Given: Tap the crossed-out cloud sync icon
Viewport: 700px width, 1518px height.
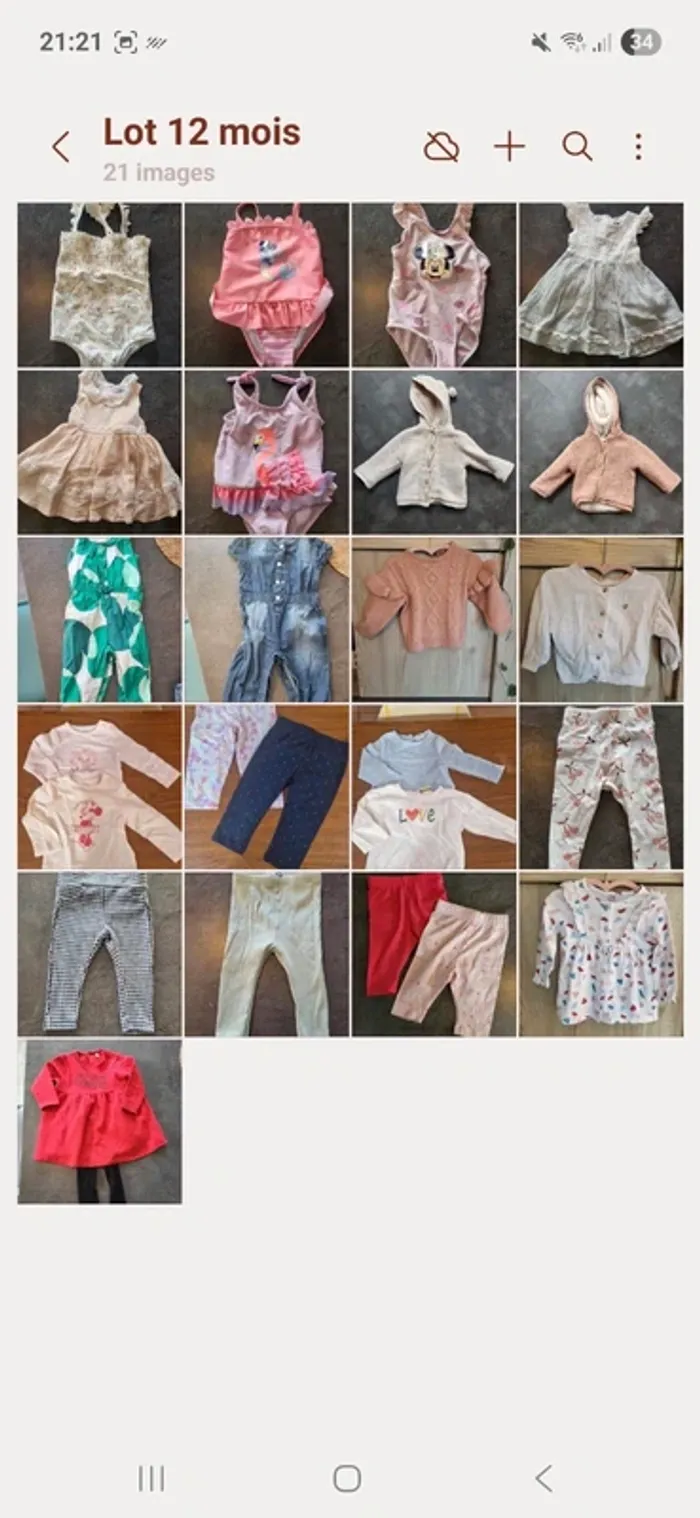Looking at the screenshot, I should [x=441, y=148].
